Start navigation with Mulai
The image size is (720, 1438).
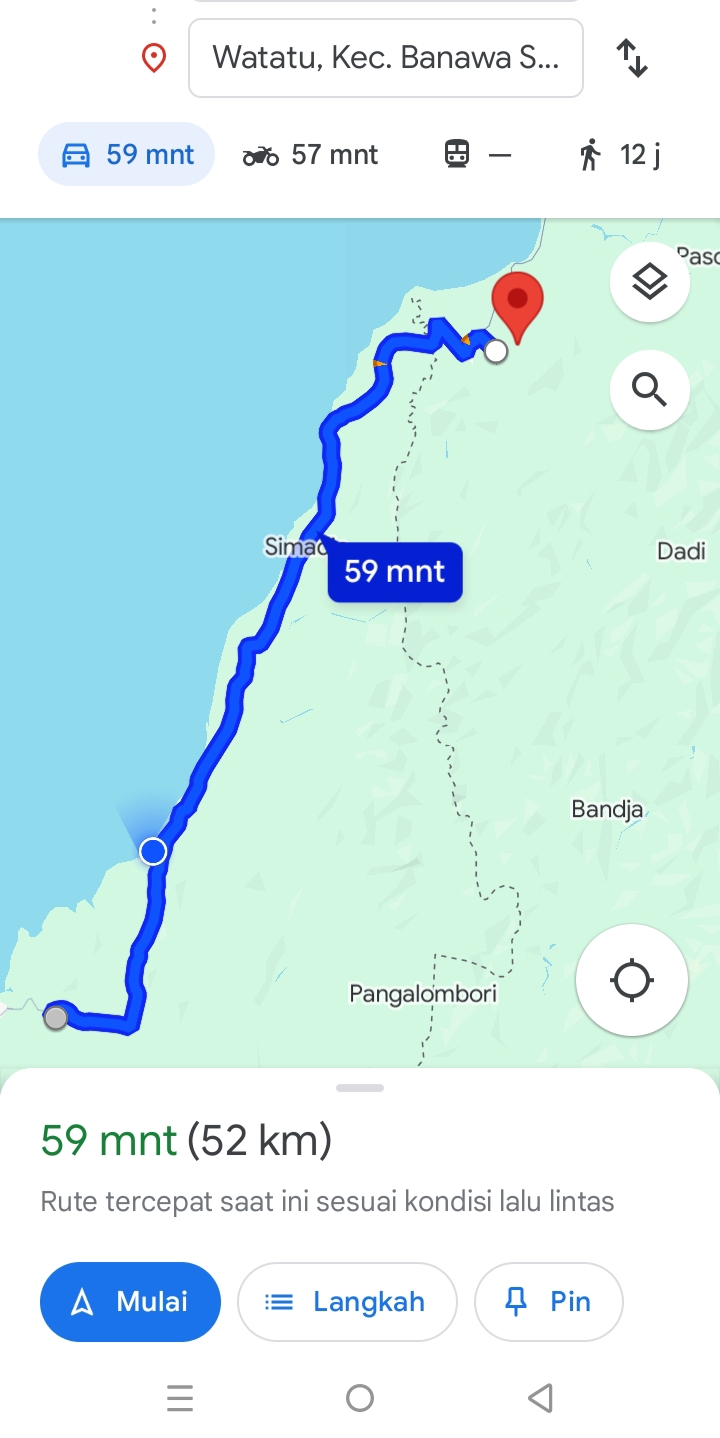coord(130,1302)
